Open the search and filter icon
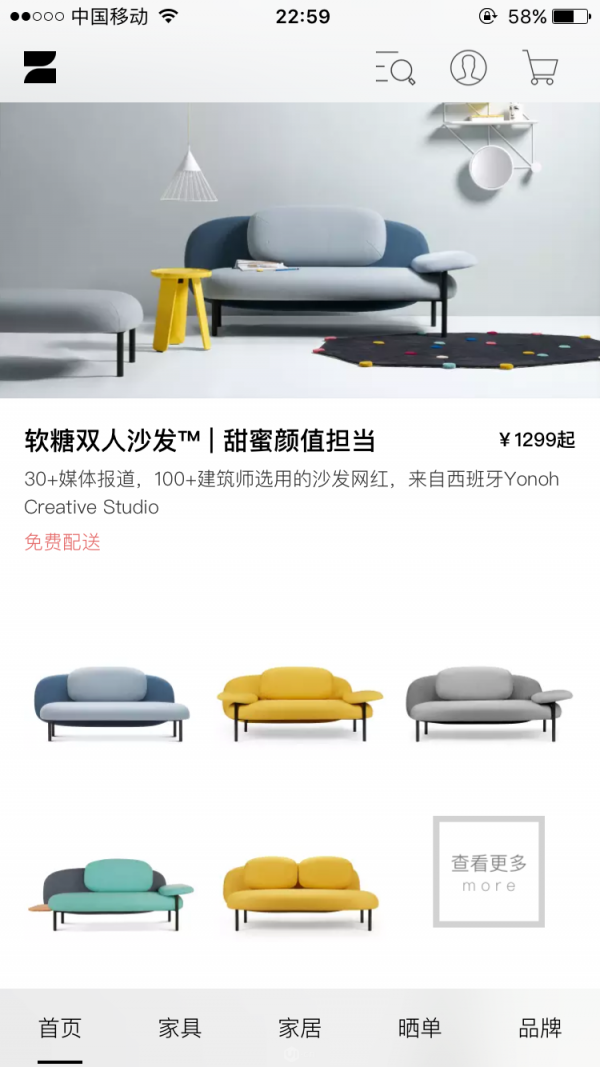 coord(395,68)
